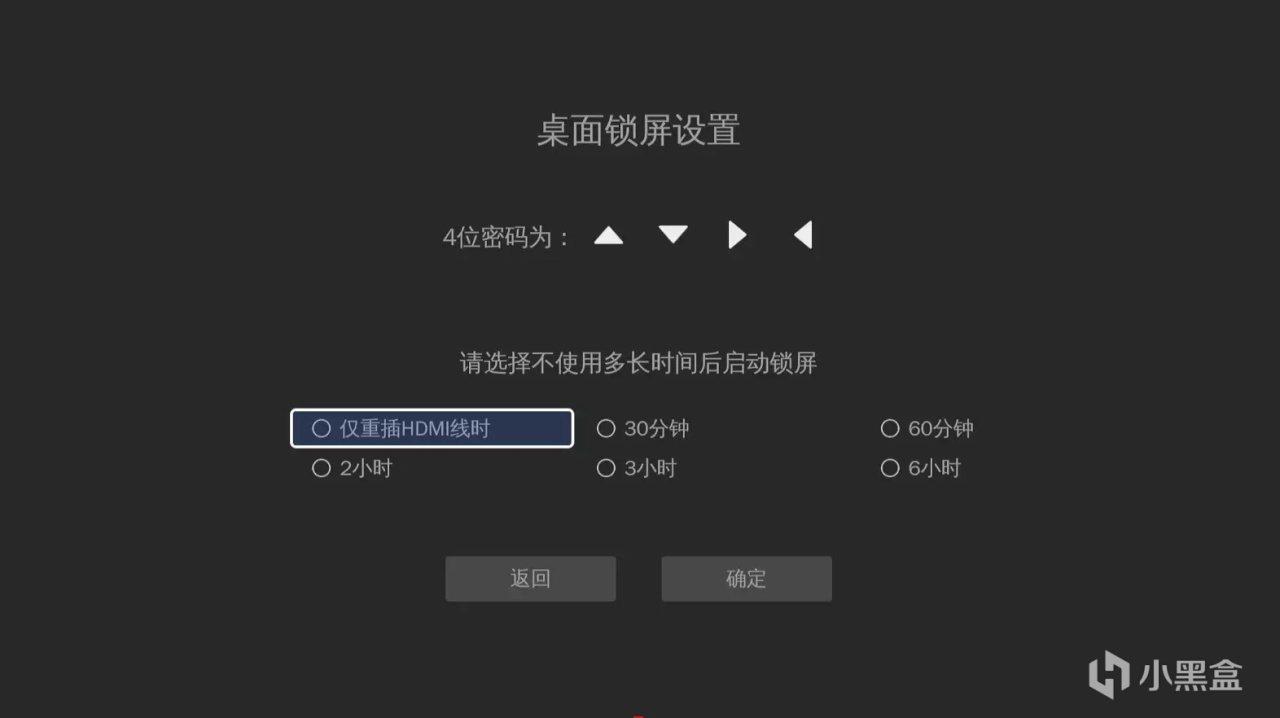Tap the 返回 button
The width and height of the screenshot is (1280, 718).
(x=530, y=579)
